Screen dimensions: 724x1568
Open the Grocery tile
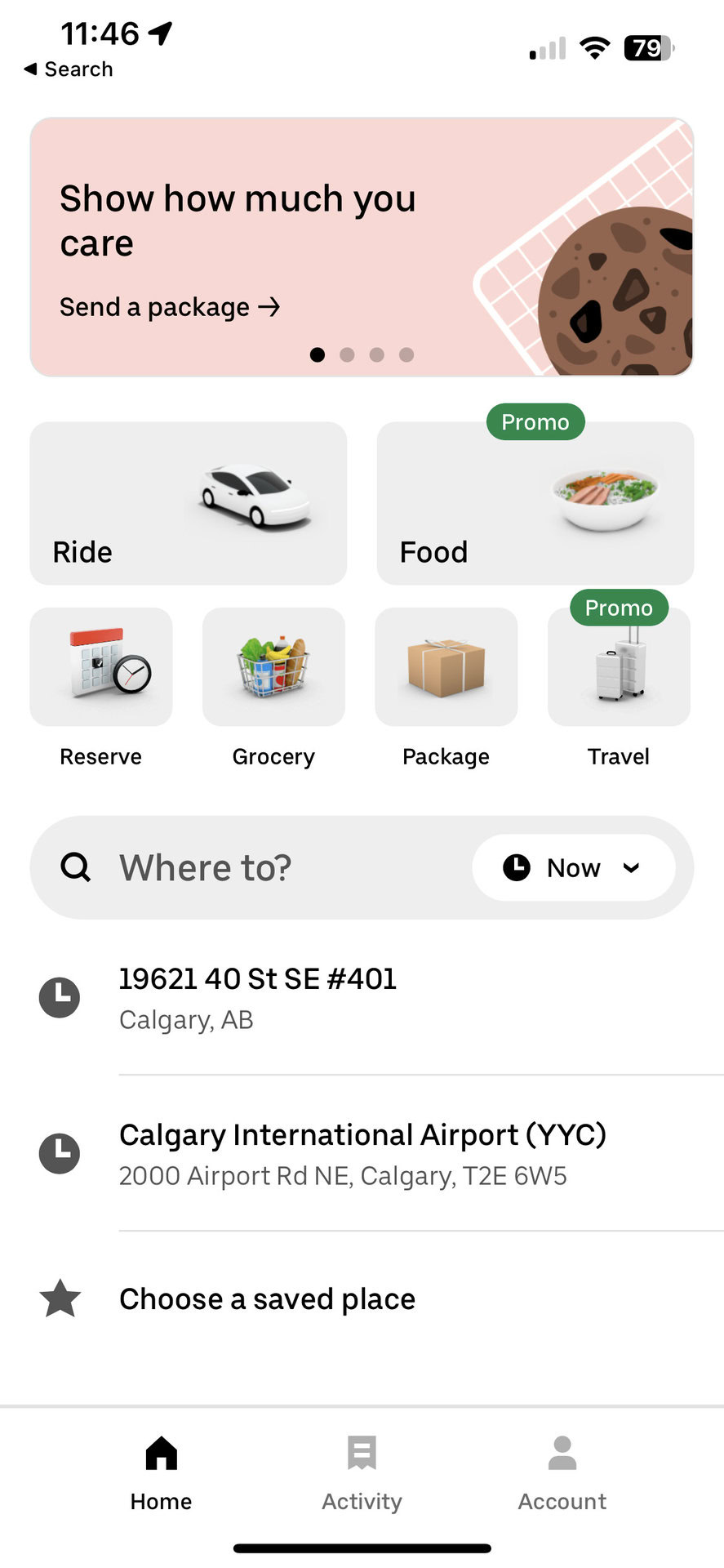click(273, 667)
